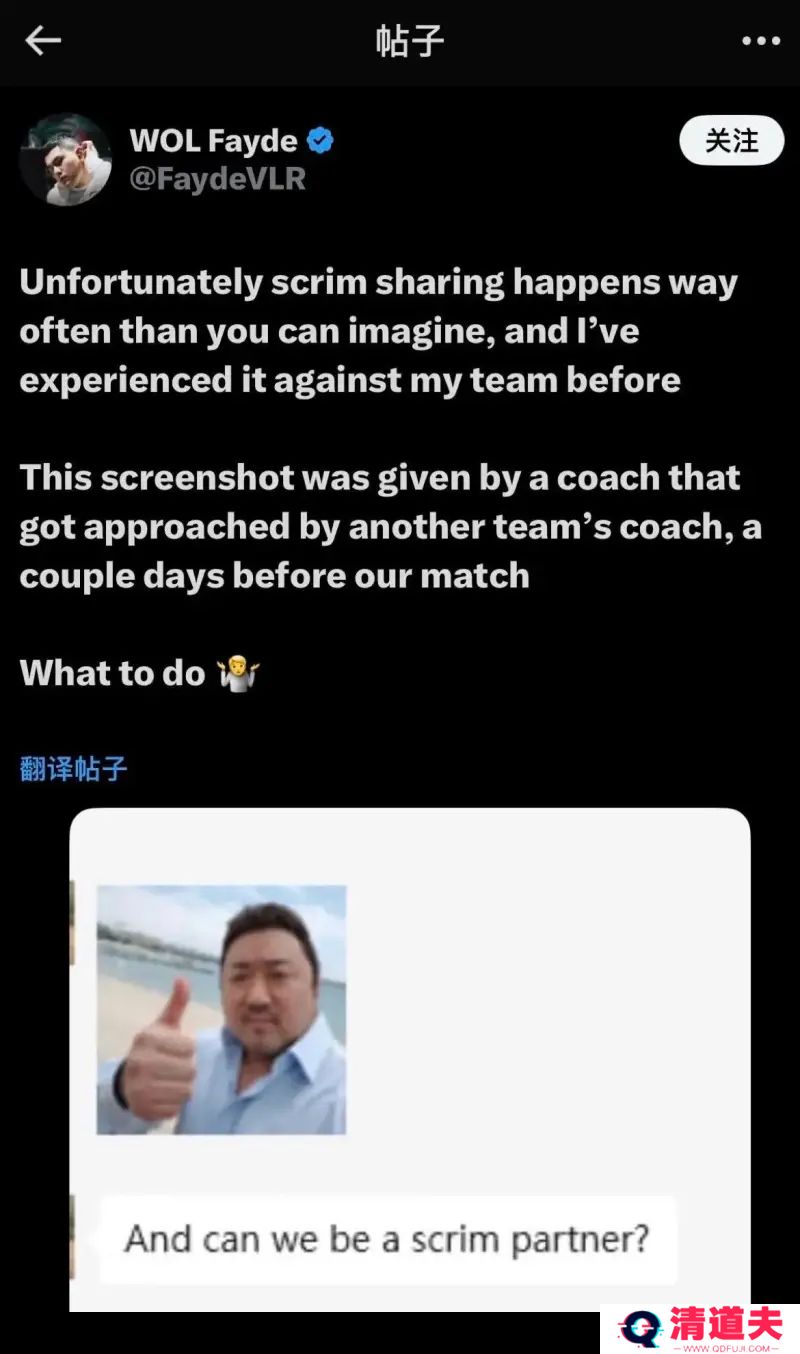800x1354 pixels.
Task: Open WOL Fayde's profile picture
Action: 65,159
